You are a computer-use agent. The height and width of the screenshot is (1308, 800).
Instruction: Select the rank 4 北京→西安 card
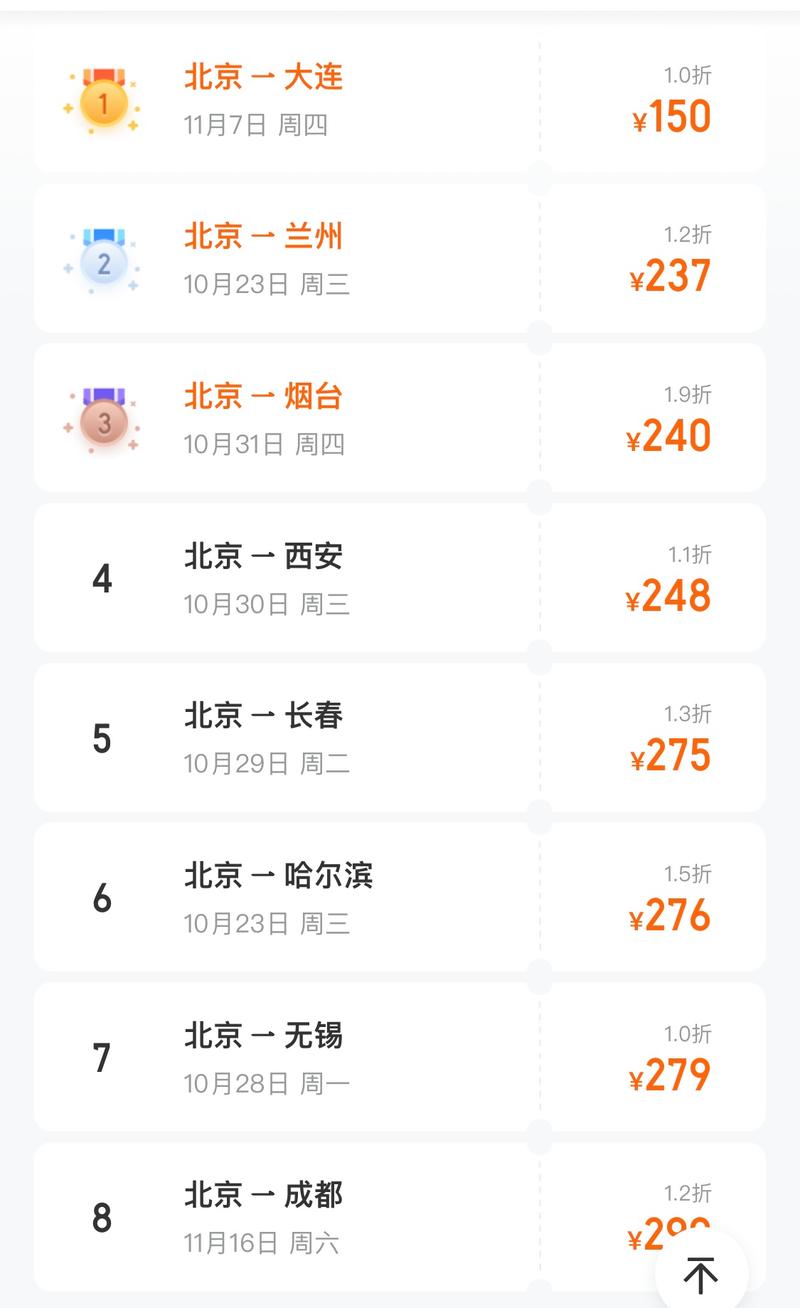300,578
